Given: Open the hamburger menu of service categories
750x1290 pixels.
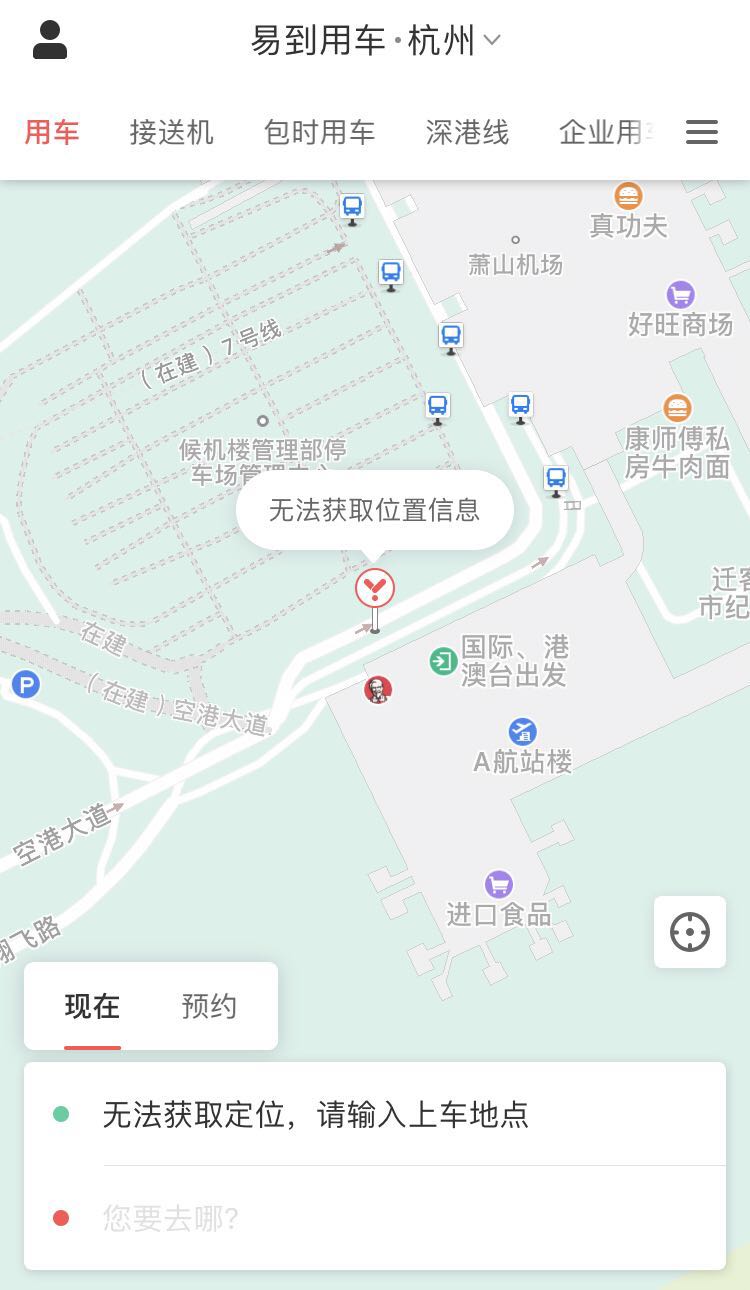Looking at the screenshot, I should (702, 132).
